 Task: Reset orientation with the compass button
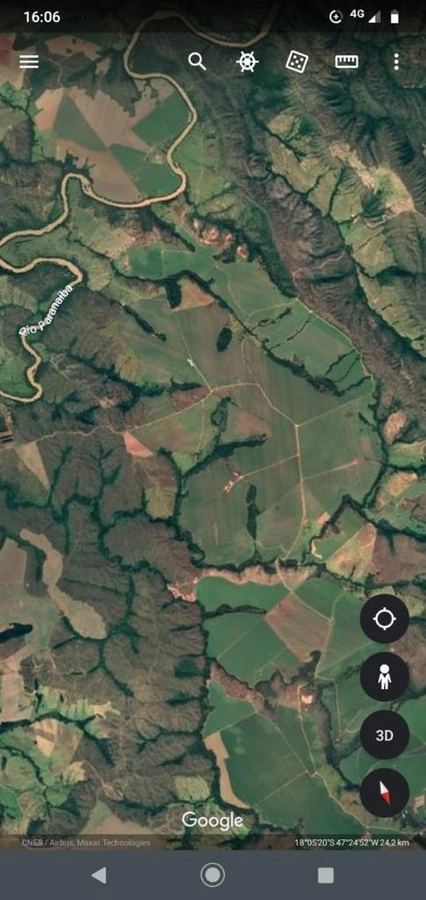[x=385, y=793]
